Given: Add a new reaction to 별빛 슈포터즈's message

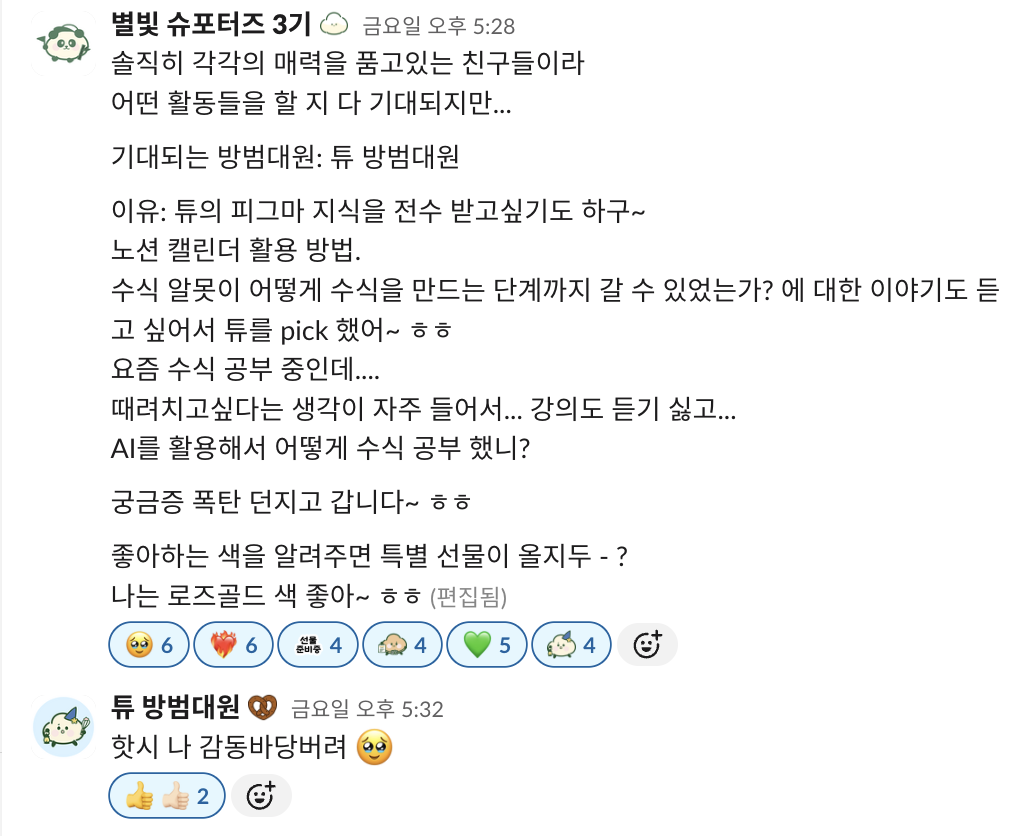Looking at the screenshot, I should (647, 645).
